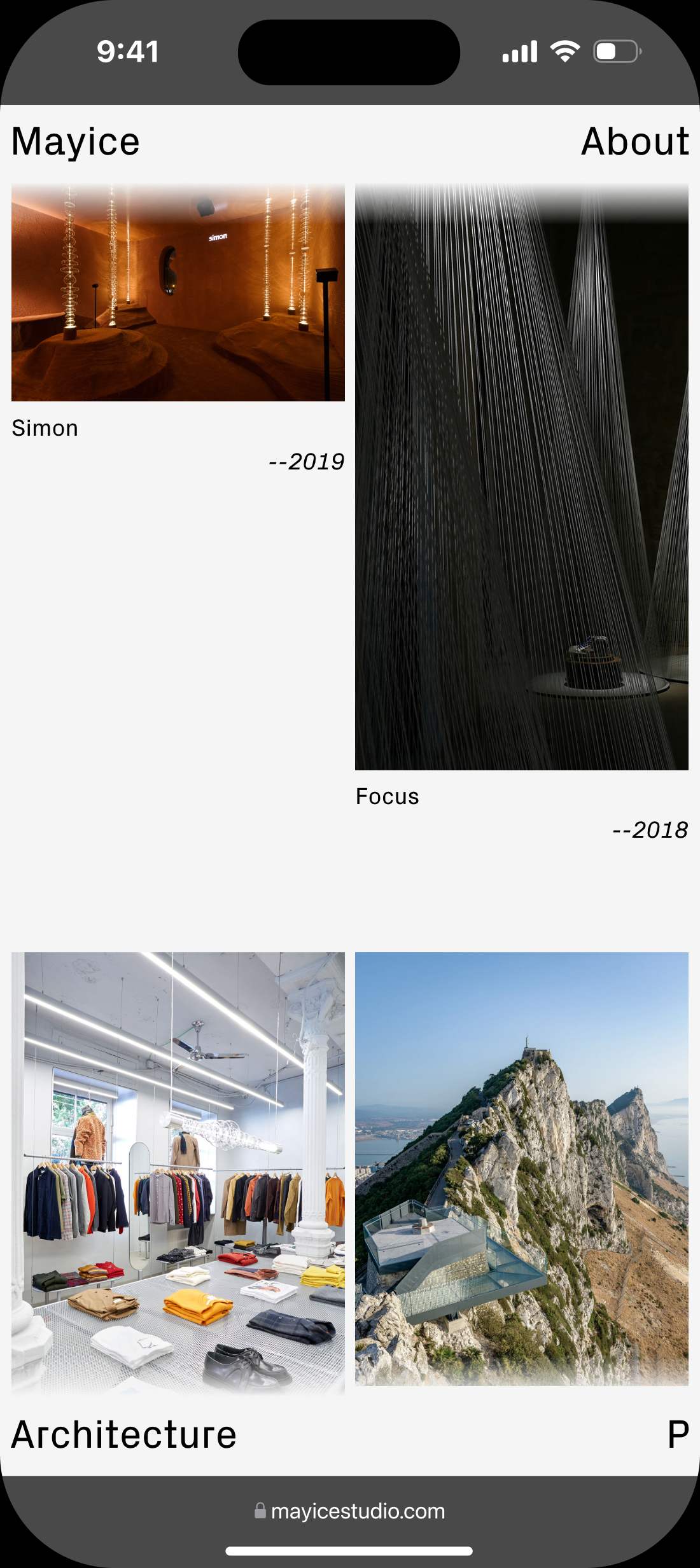Open the Simon project image
The width and height of the screenshot is (700, 1568).
coord(178,293)
